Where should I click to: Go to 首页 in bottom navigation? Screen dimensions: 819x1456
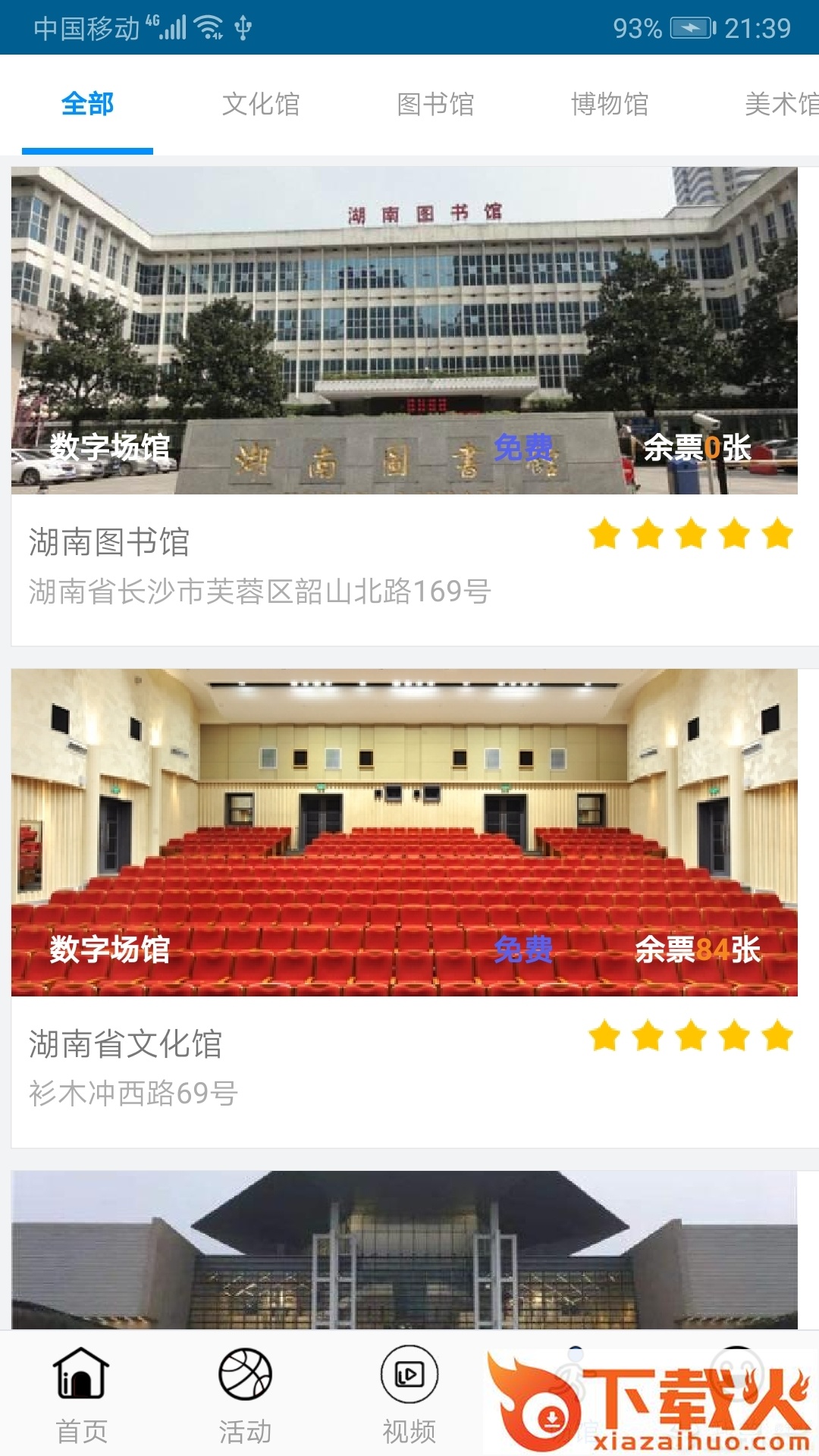click(x=81, y=1395)
